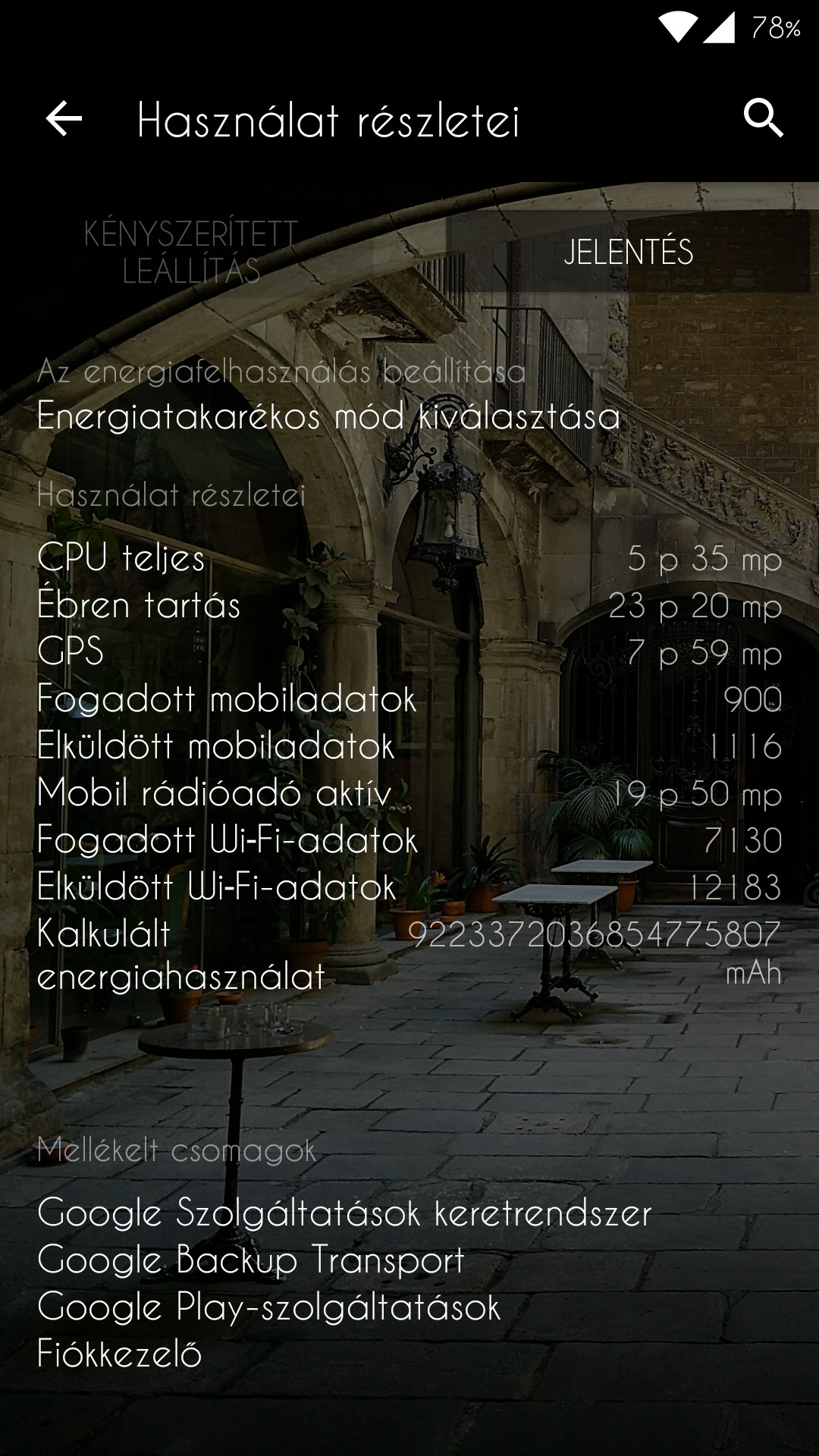Screen dimensions: 819x1456
Task: Go back using the arrow icon
Action: click(64, 119)
